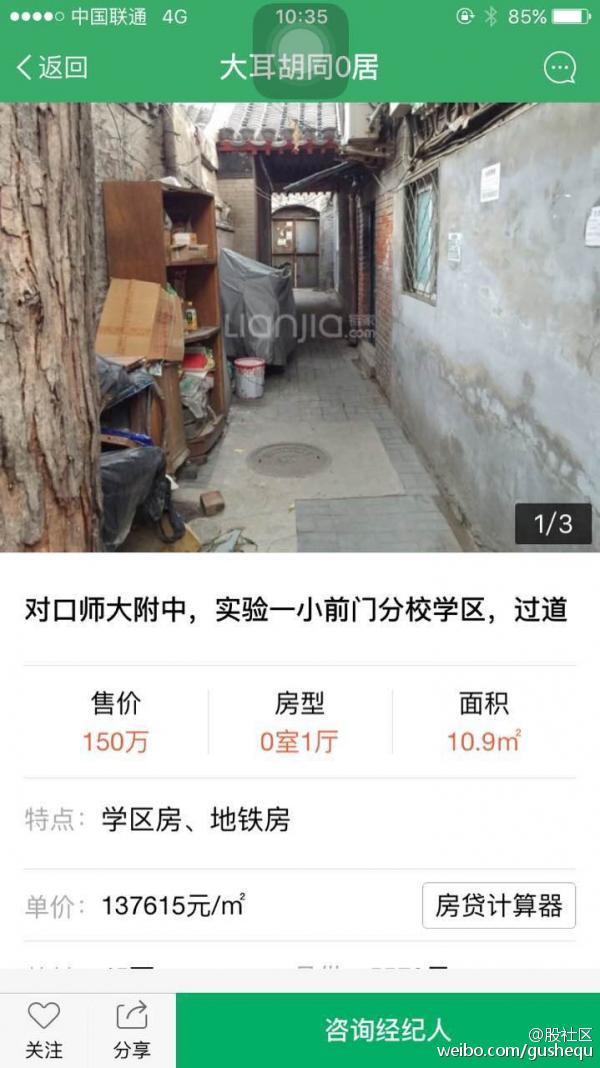Image resolution: width=600 pixels, height=1068 pixels.
Task: Open the chat message icon
Action: coord(559,68)
